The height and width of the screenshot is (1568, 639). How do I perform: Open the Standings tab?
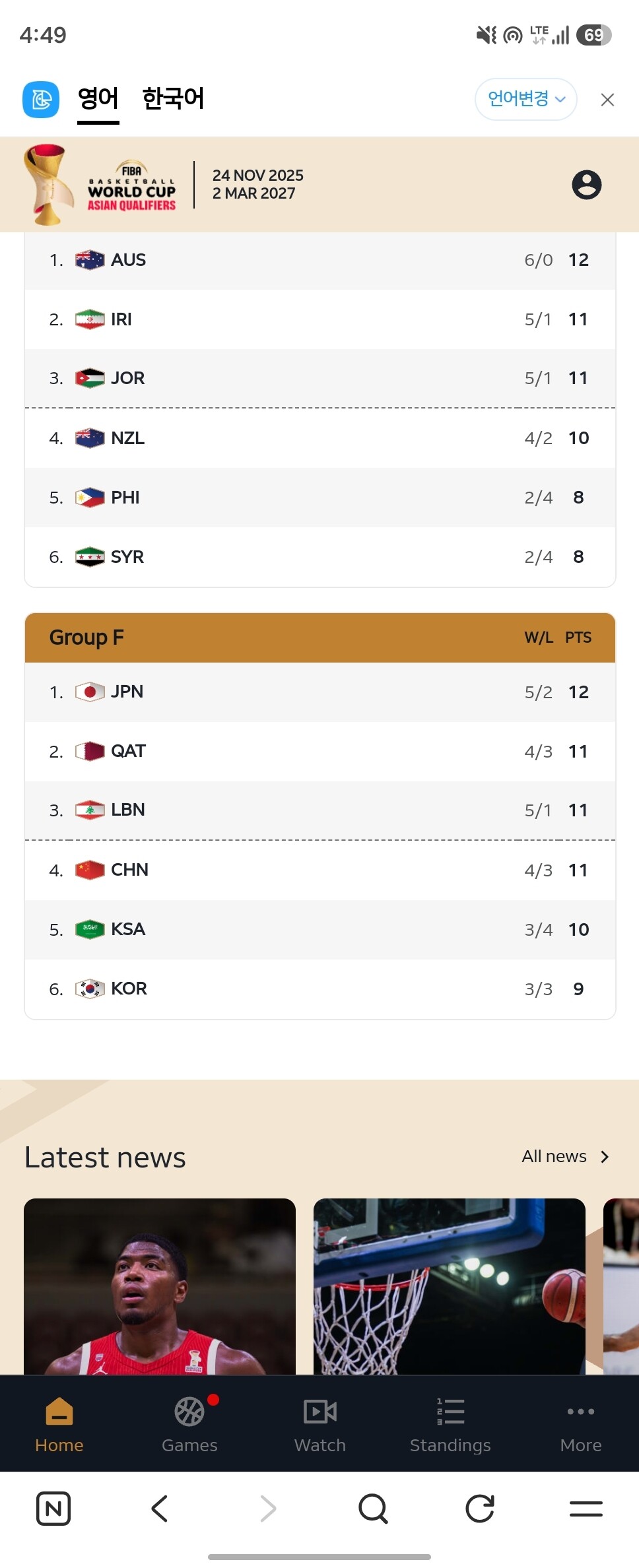tap(450, 1425)
